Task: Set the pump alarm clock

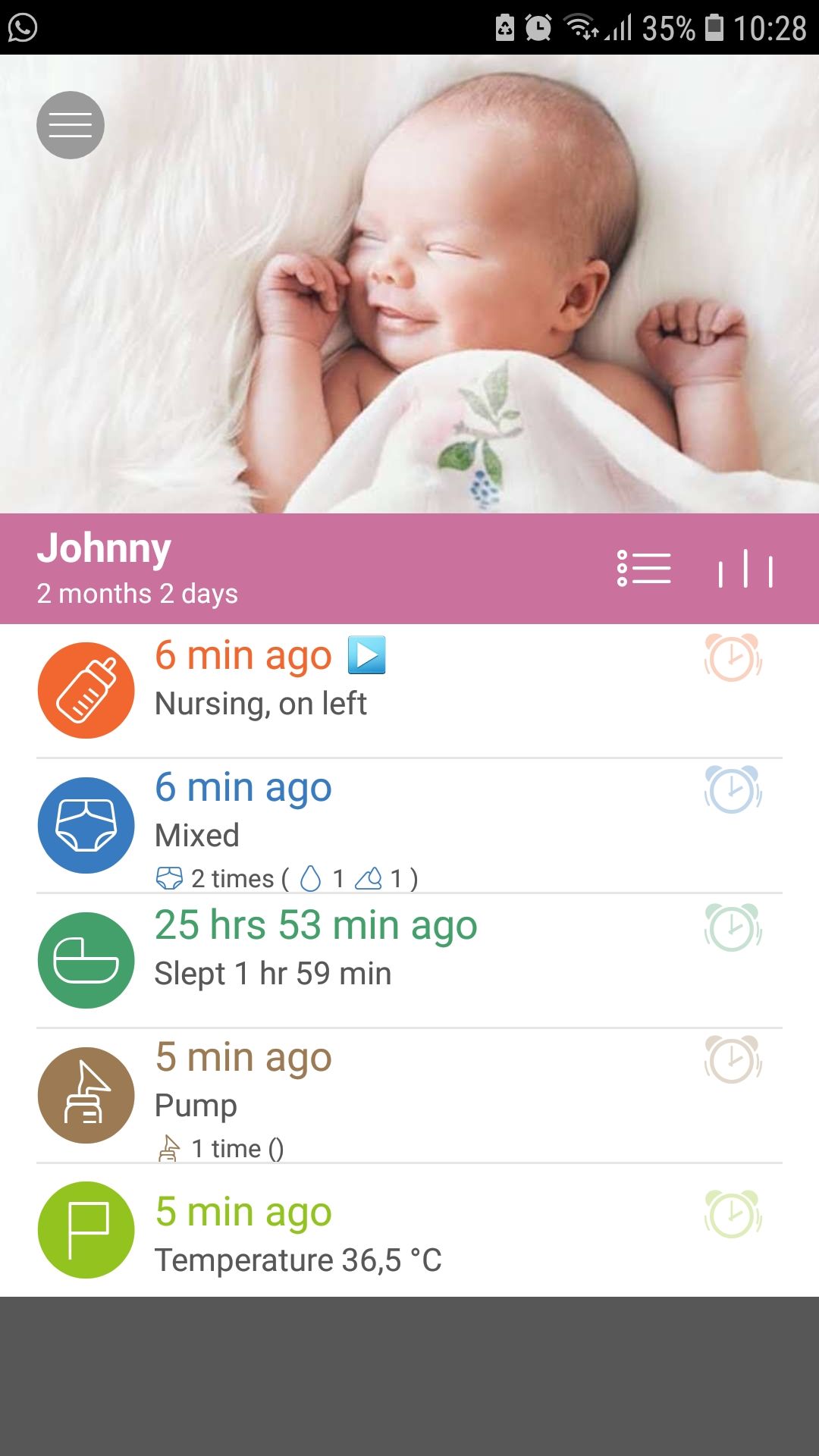Action: (x=733, y=1059)
